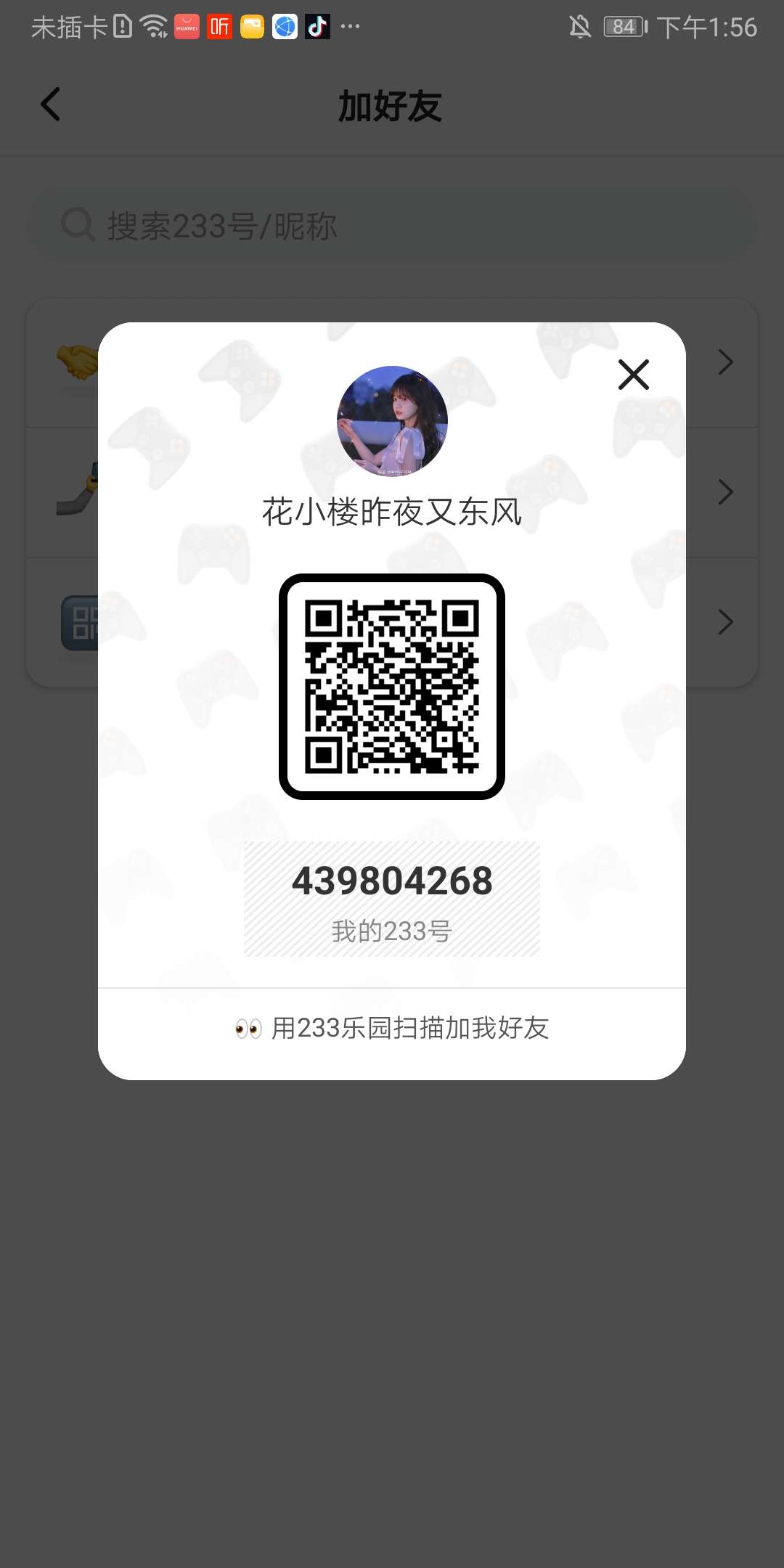This screenshot has width=784, height=1568.
Task: Go back from the 加好友 page
Action: 51,105
